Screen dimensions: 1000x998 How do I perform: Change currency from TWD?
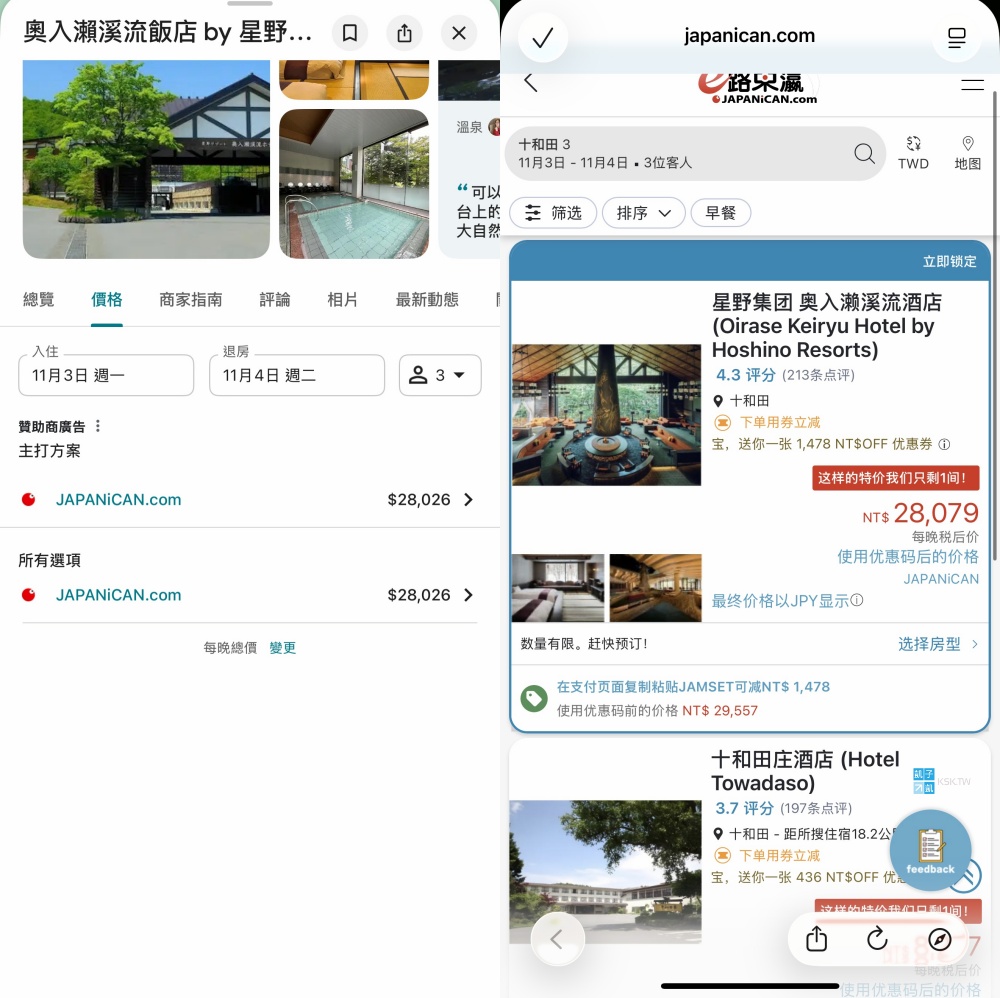point(913,153)
